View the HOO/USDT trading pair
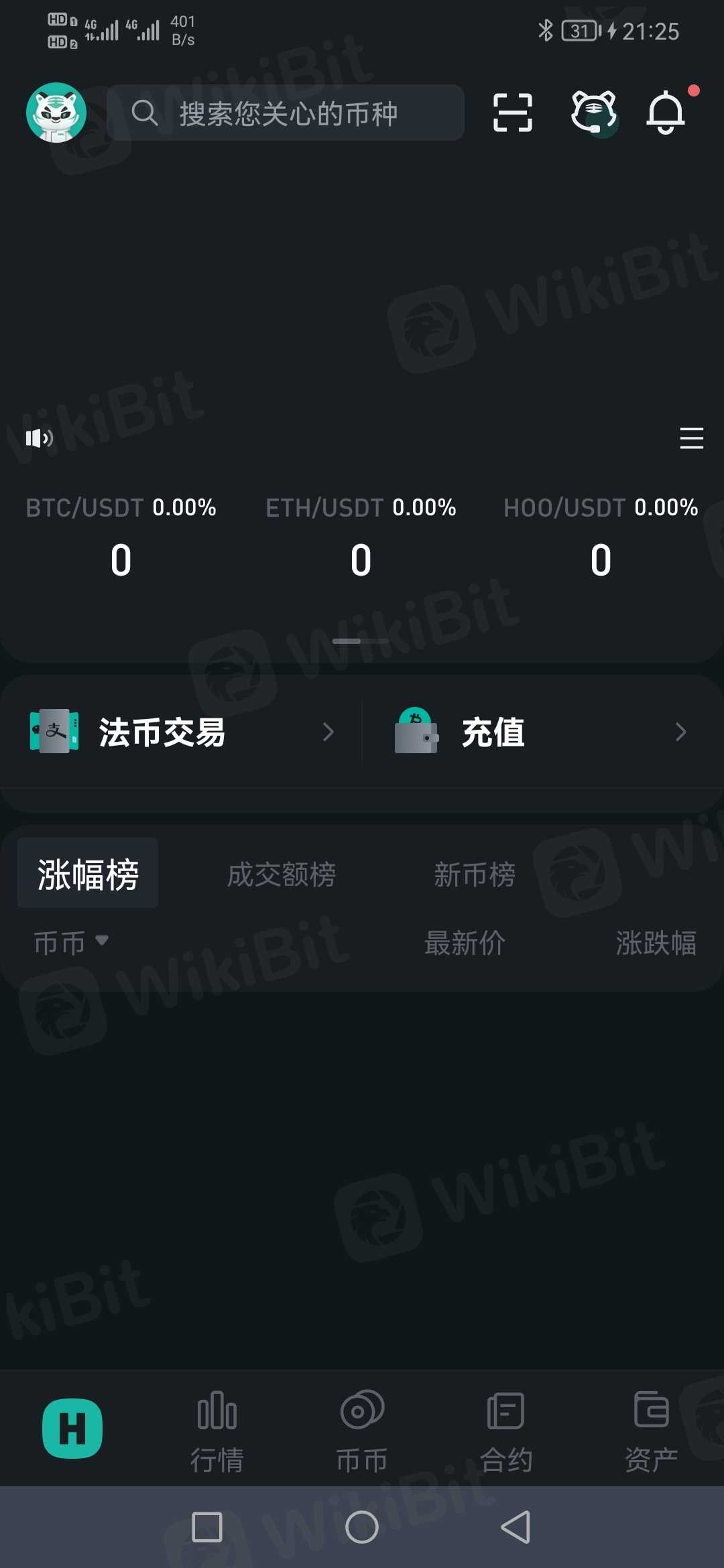This screenshot has height=1568, width=724. coord(601,536)
